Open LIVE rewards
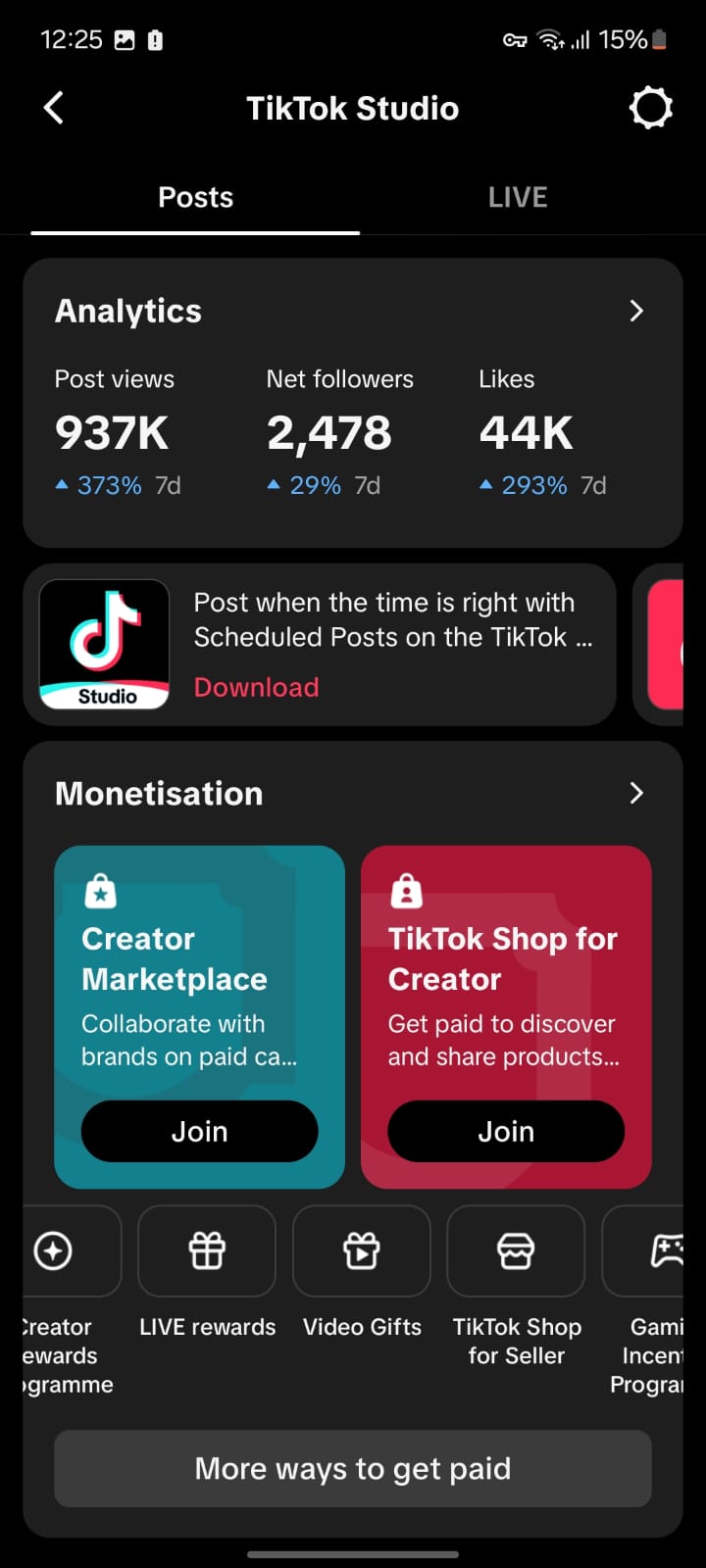The image size is (706, 1568). (207, 1251)
